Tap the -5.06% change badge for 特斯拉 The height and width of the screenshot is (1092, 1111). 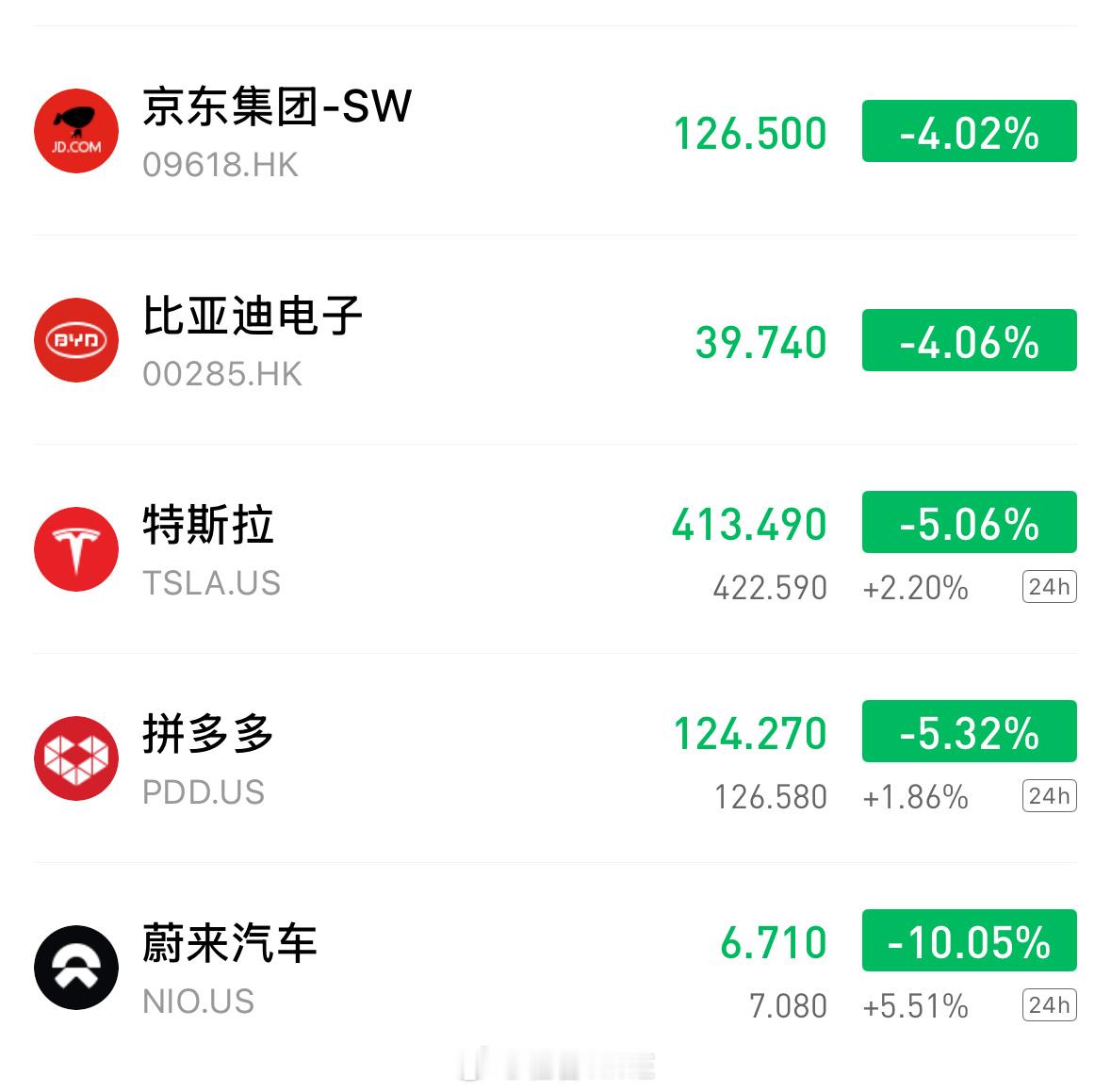point(970,522)
